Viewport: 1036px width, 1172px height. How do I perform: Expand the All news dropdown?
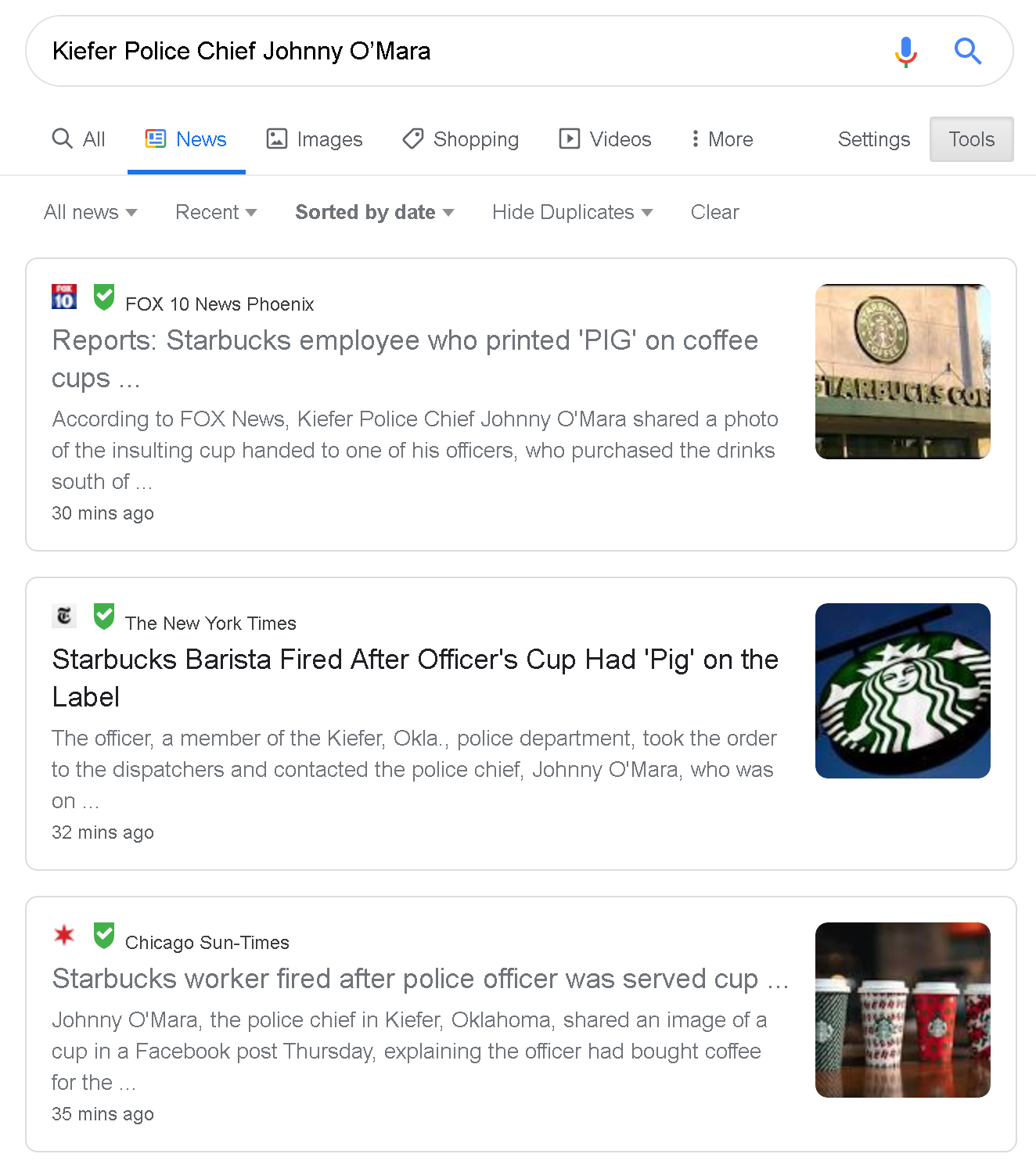point(90,212)
